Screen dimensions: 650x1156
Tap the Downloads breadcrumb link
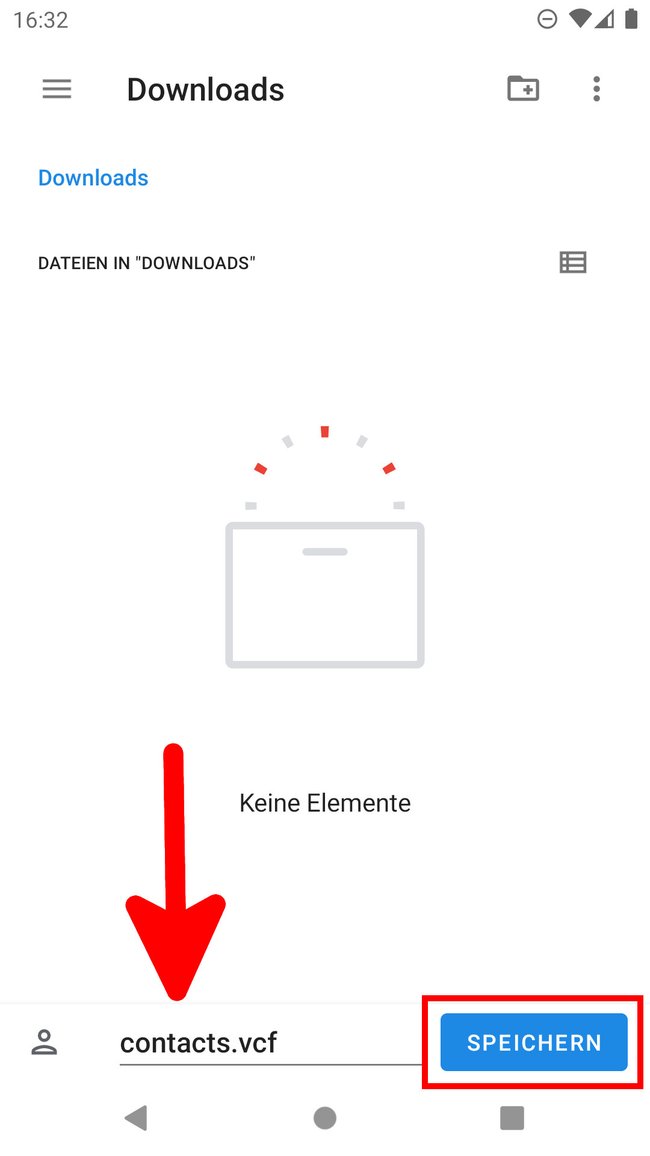(x=93, y=178)
